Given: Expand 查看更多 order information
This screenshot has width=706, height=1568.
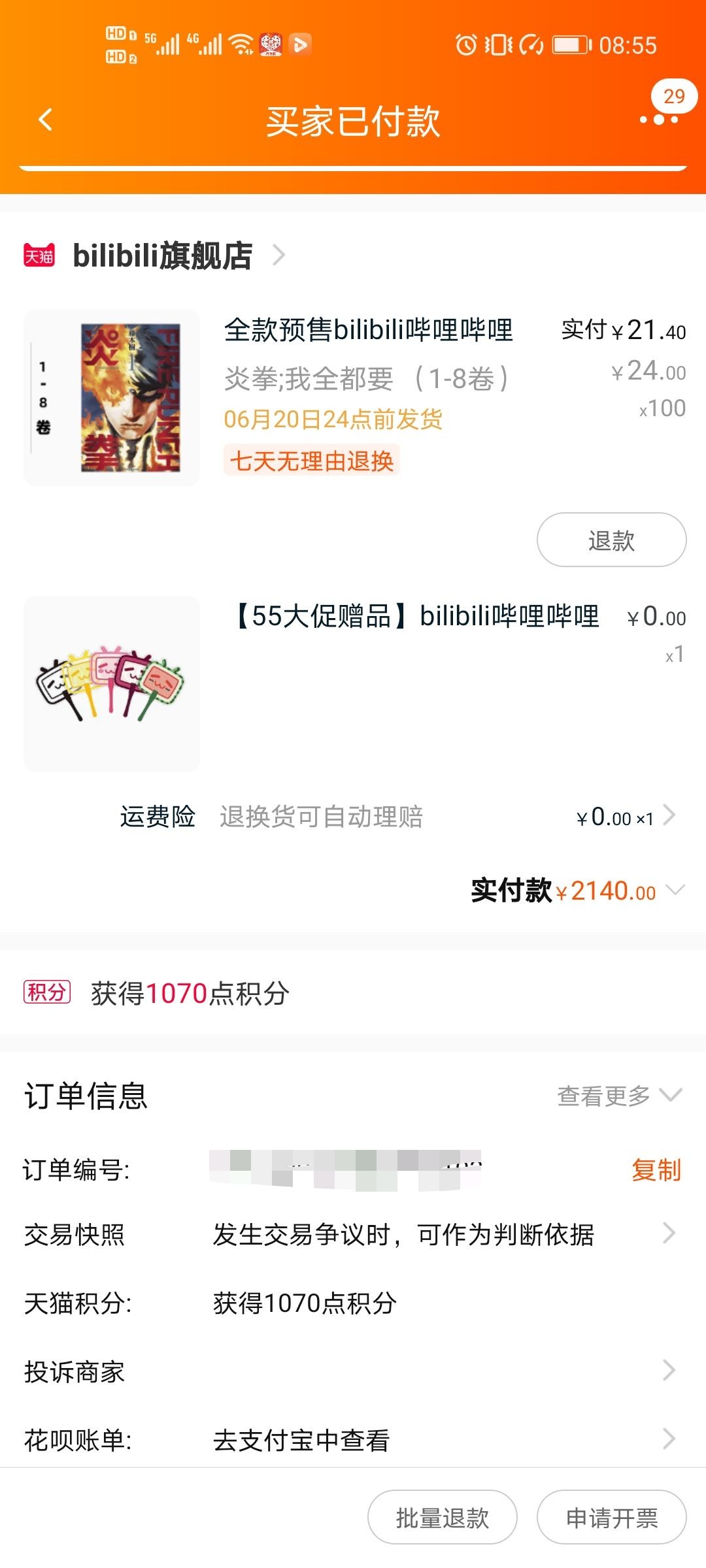Looking at the screenshot, I should [x=619, y=1096].
